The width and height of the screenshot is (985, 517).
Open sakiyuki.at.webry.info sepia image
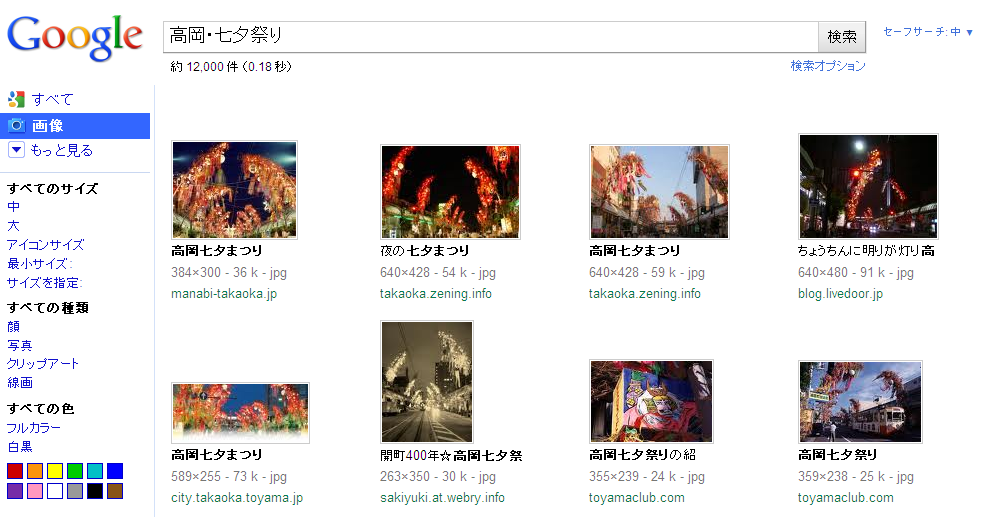tap(426, 382)
